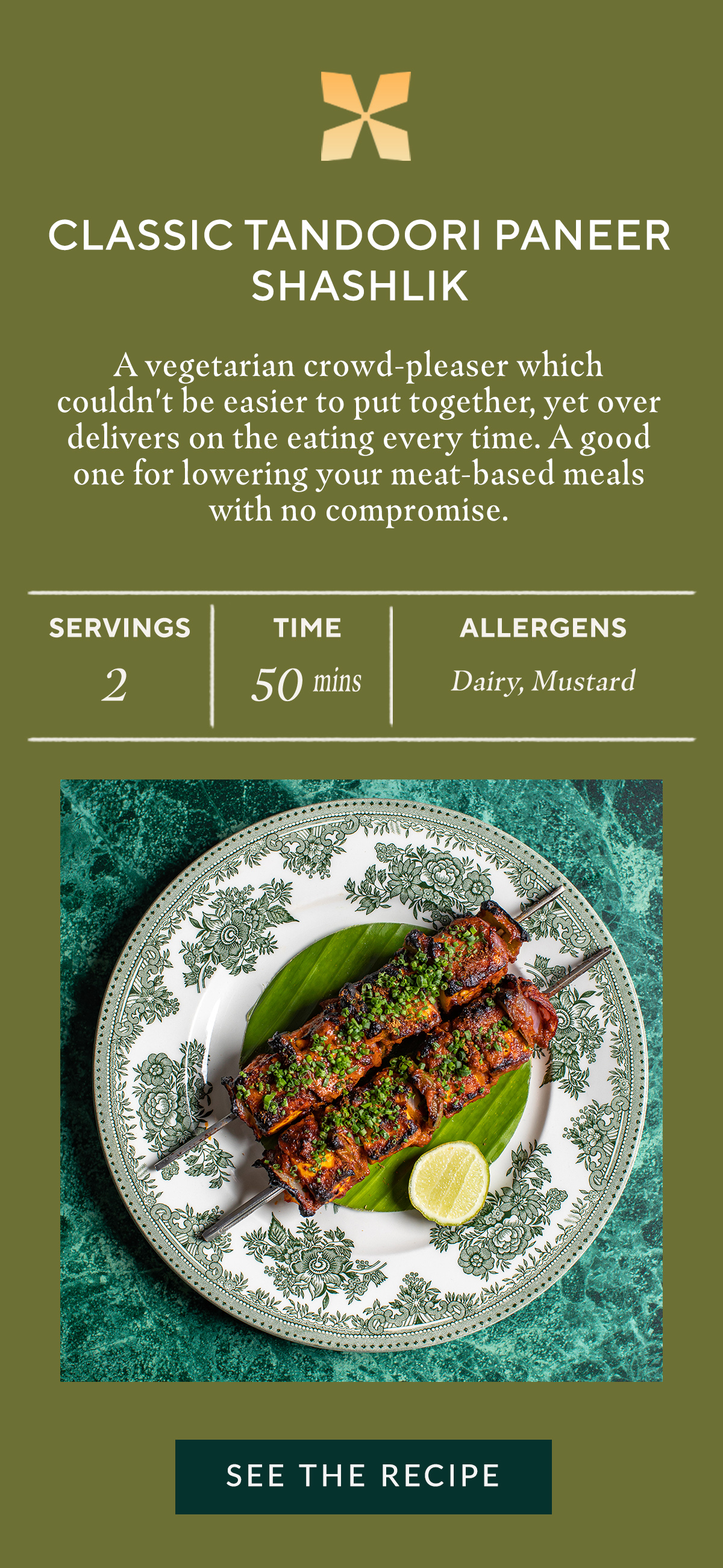
Task: Tap the See The Recipe button
Action: 363,1476
